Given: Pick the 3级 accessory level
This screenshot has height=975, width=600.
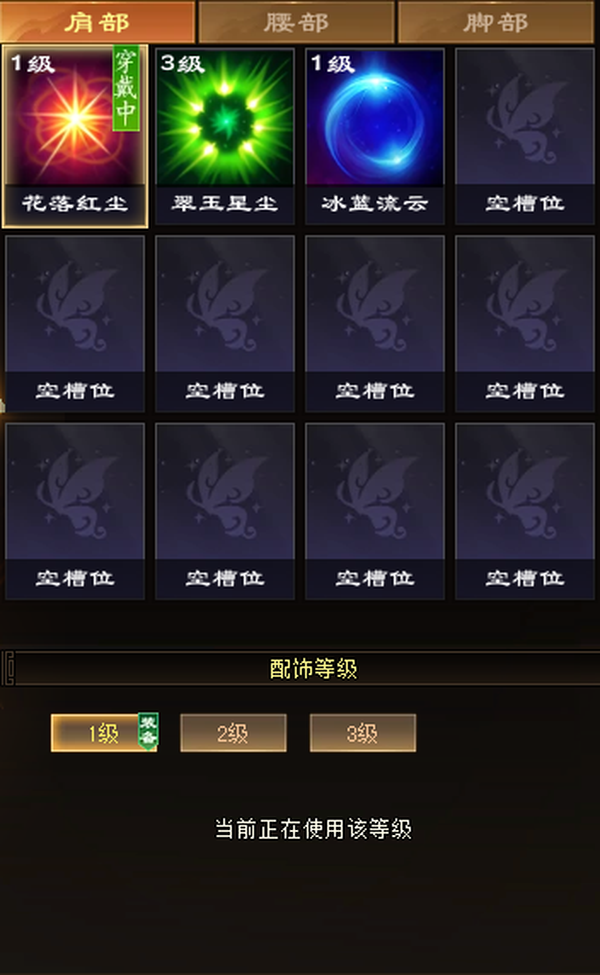Looking at the screenshot, I should [362, 733].
